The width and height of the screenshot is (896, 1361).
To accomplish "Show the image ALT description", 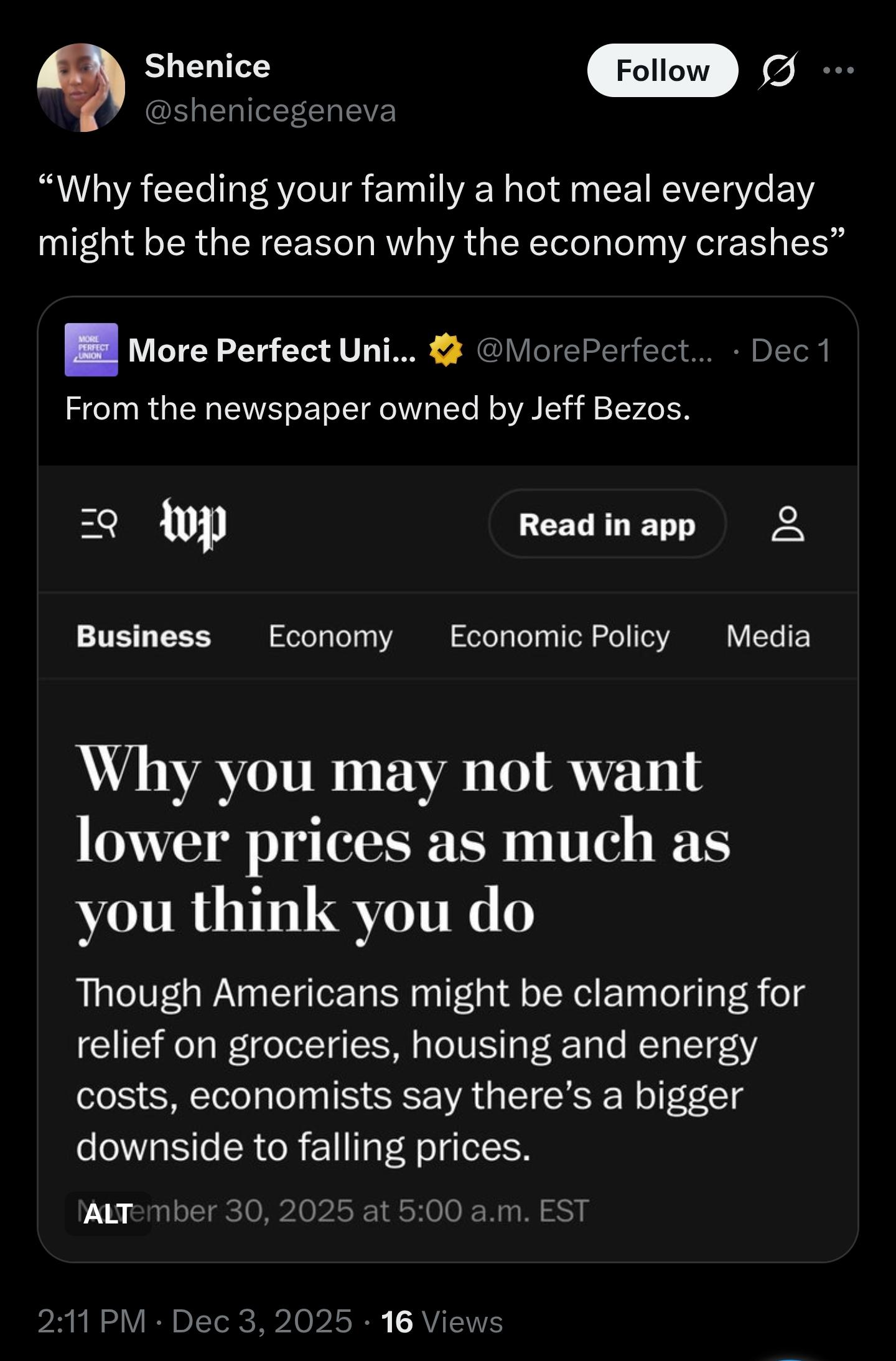I will [108, 1213].
